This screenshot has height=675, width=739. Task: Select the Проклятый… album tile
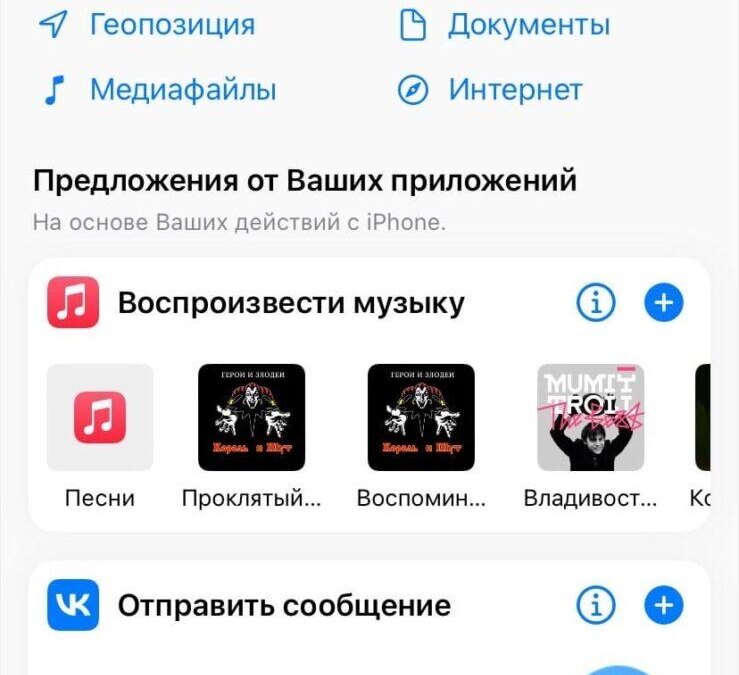pos(251,417)
